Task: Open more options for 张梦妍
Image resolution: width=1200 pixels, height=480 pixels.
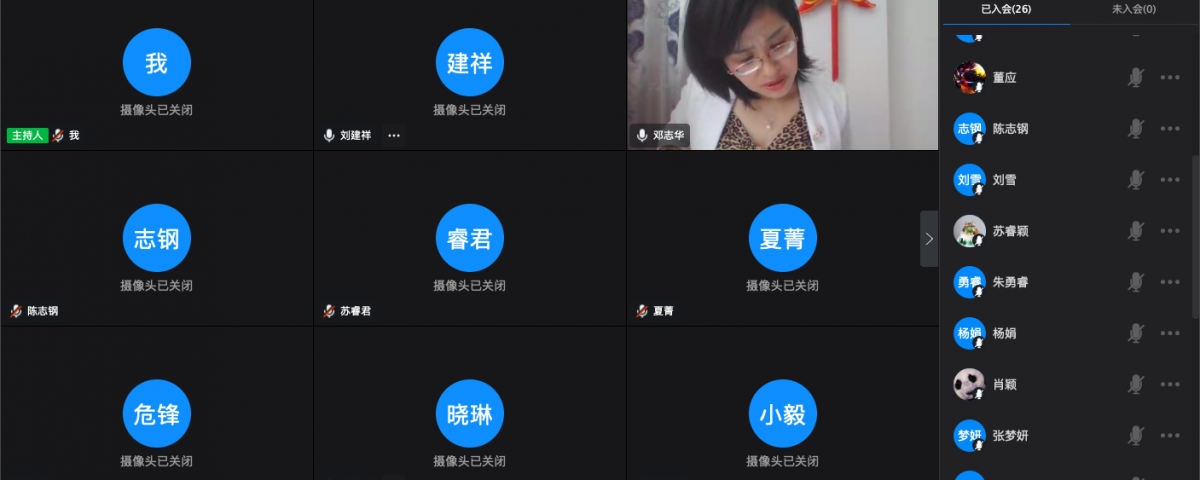Action: tap(1170, 436)
